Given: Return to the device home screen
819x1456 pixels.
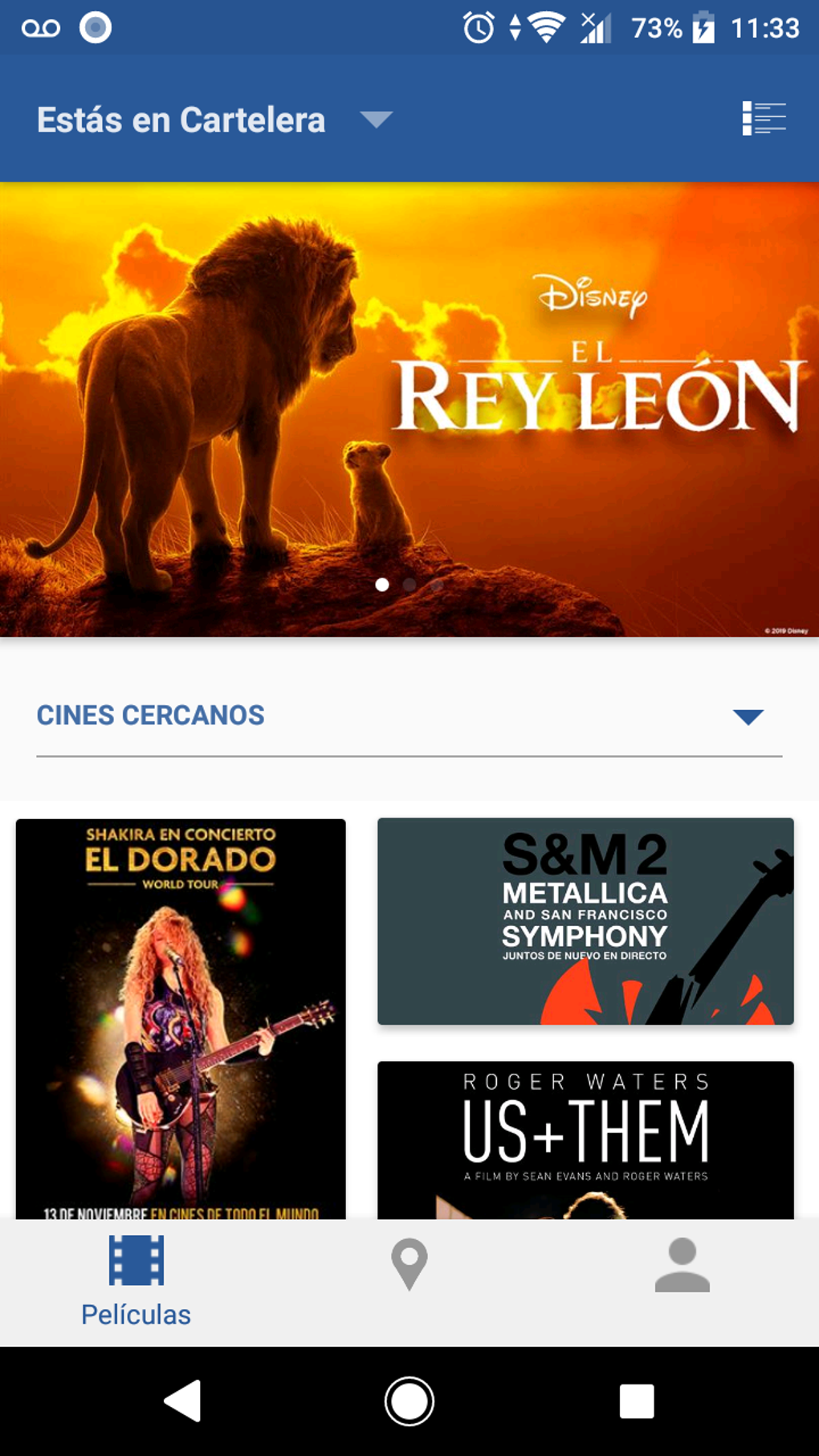Looking at the screenshot, I should click(x=409, y=1401).
